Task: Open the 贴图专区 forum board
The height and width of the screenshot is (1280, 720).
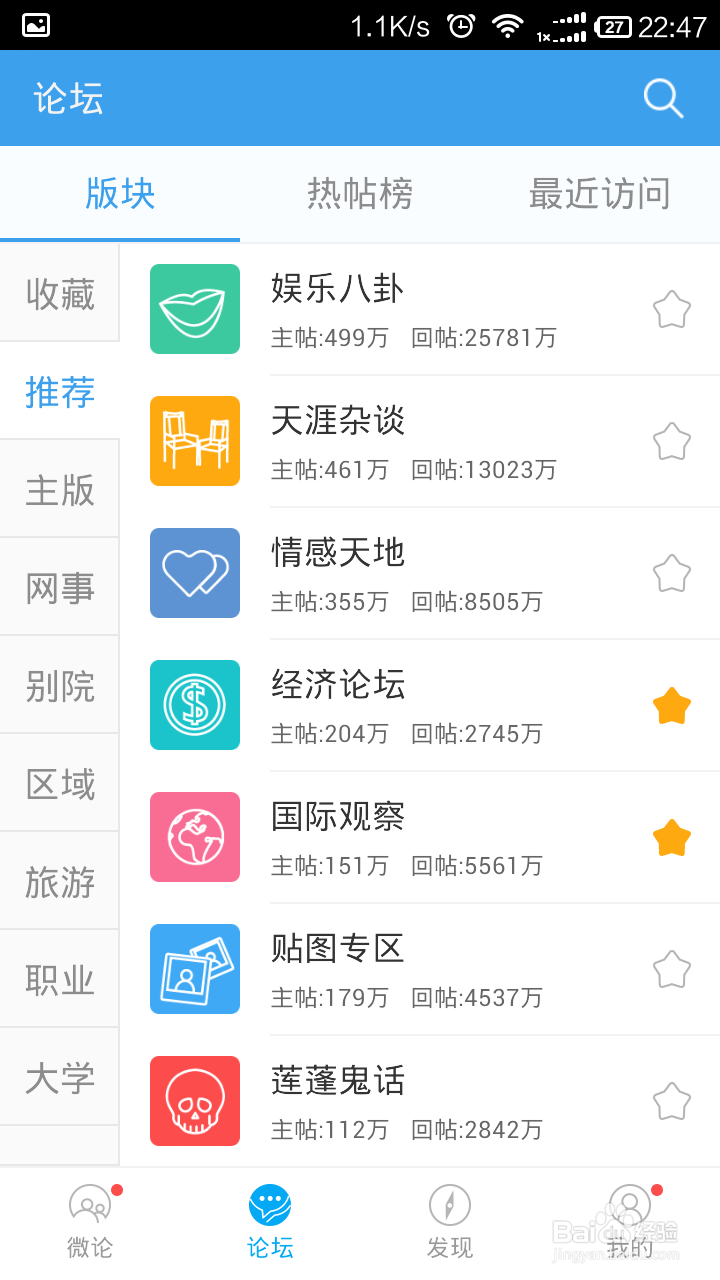Action: coord(435,969)
